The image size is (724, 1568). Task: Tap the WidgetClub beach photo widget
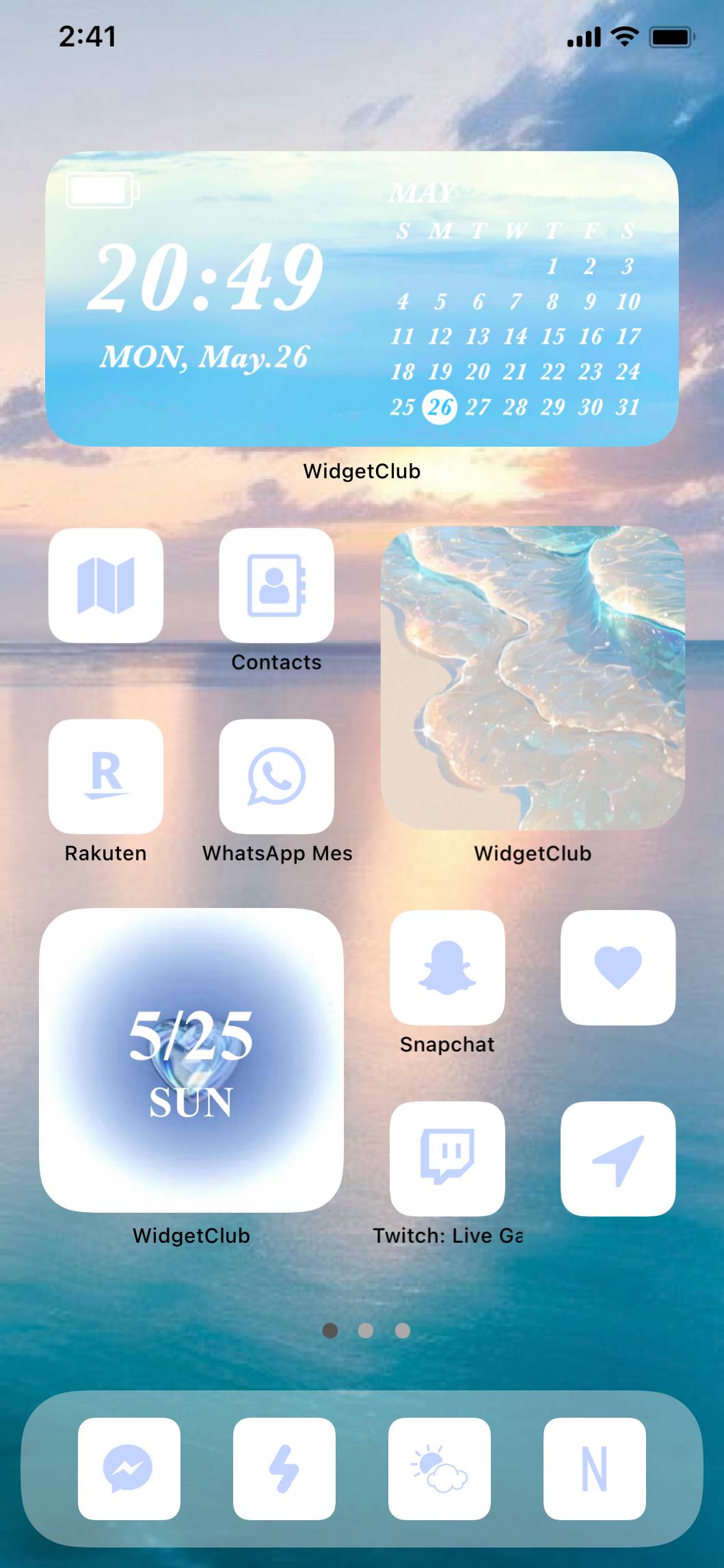pyautogui.click(x=533, y=678)
